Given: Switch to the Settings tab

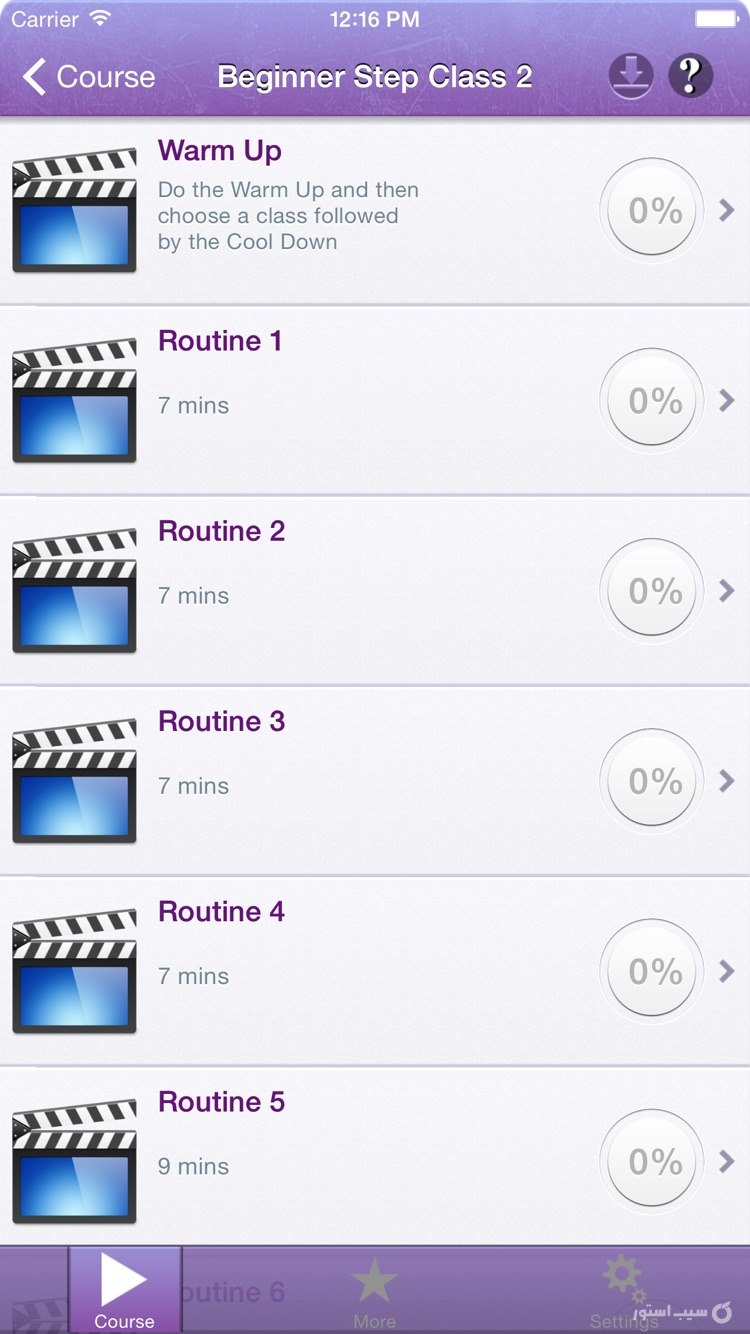Looking at the screenshot, I should (622, 1290).
